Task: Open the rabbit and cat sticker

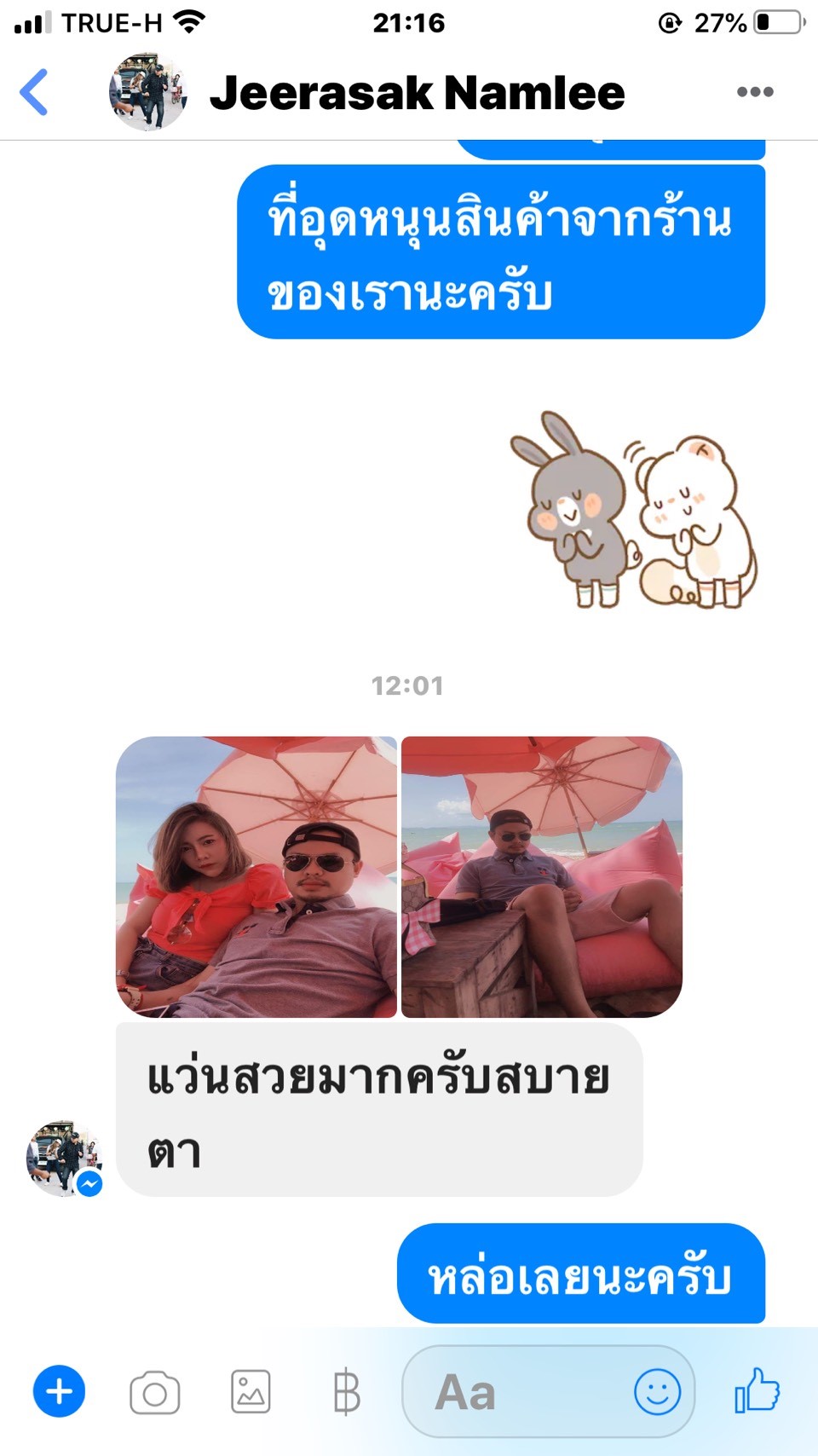Action: (x=632, y=510)
